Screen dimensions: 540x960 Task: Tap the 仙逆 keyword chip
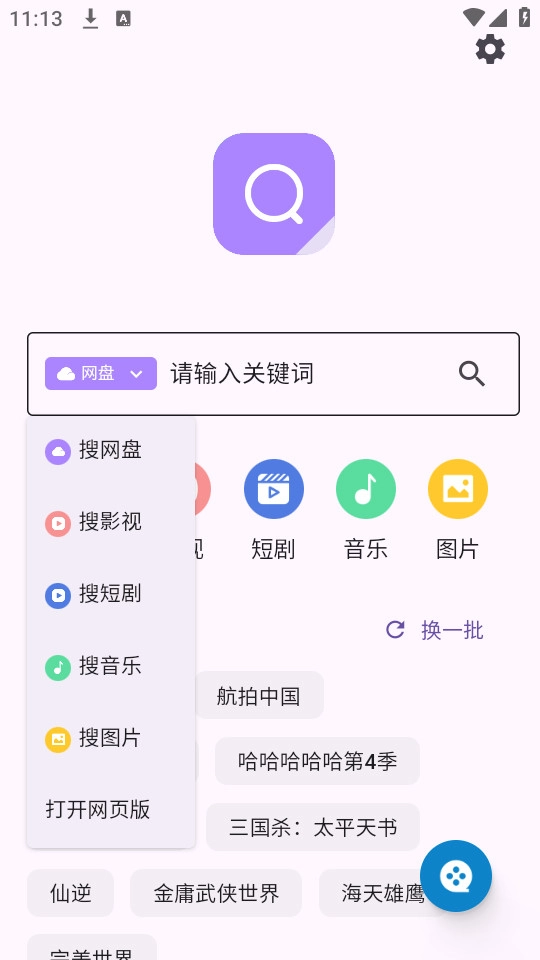pos(70,893)
